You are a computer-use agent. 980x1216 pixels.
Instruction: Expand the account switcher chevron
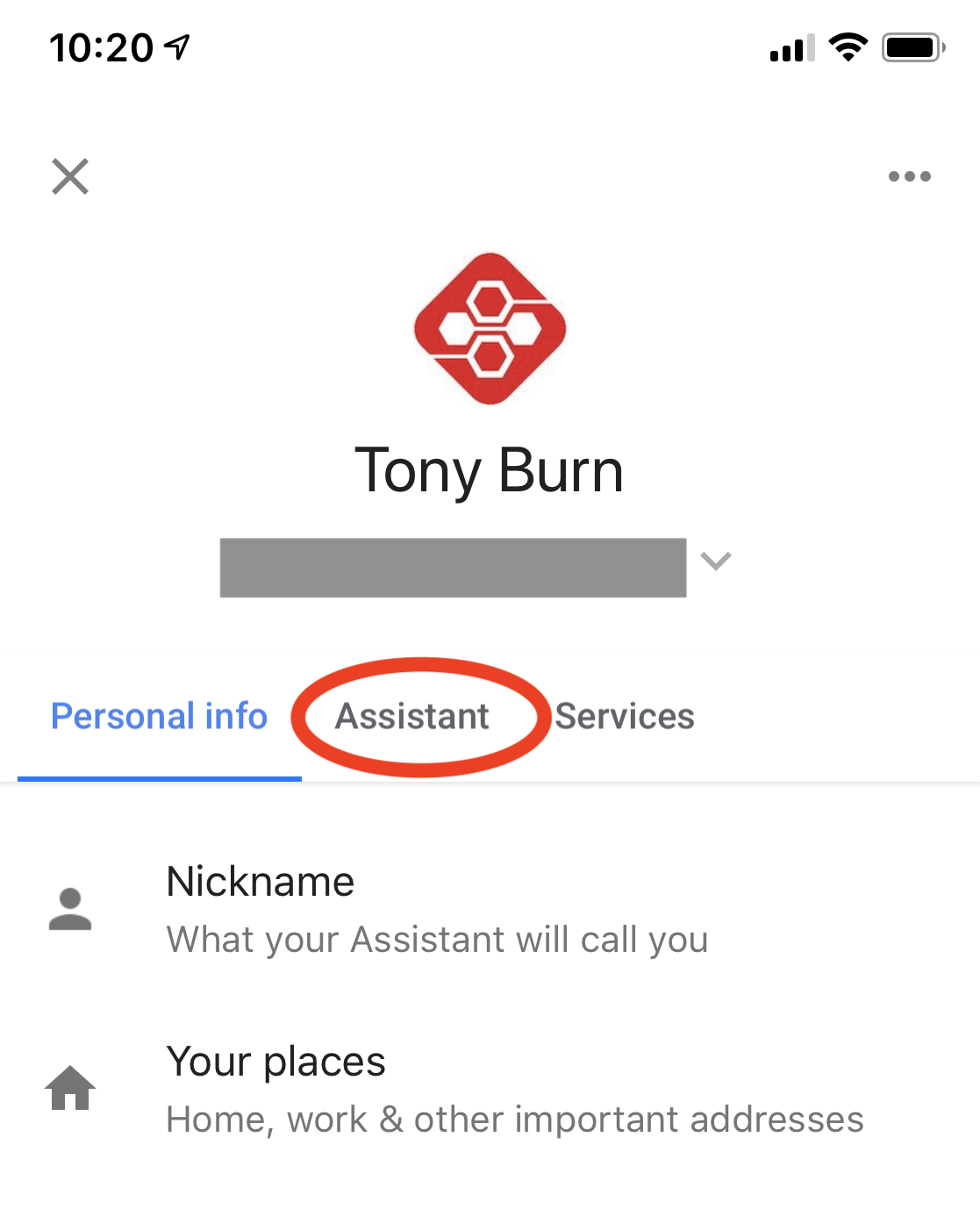pos(716,561)
